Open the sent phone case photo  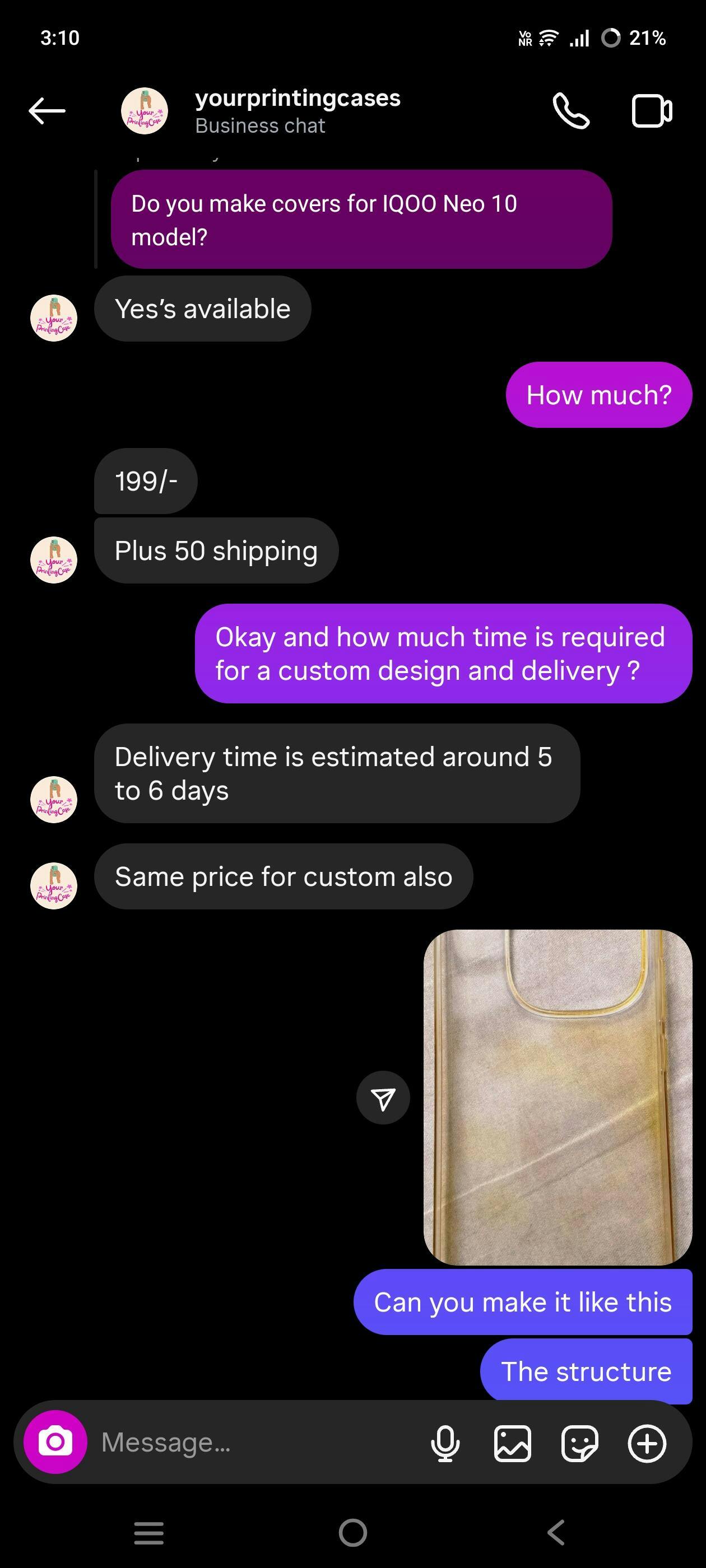pos(558,1097)
